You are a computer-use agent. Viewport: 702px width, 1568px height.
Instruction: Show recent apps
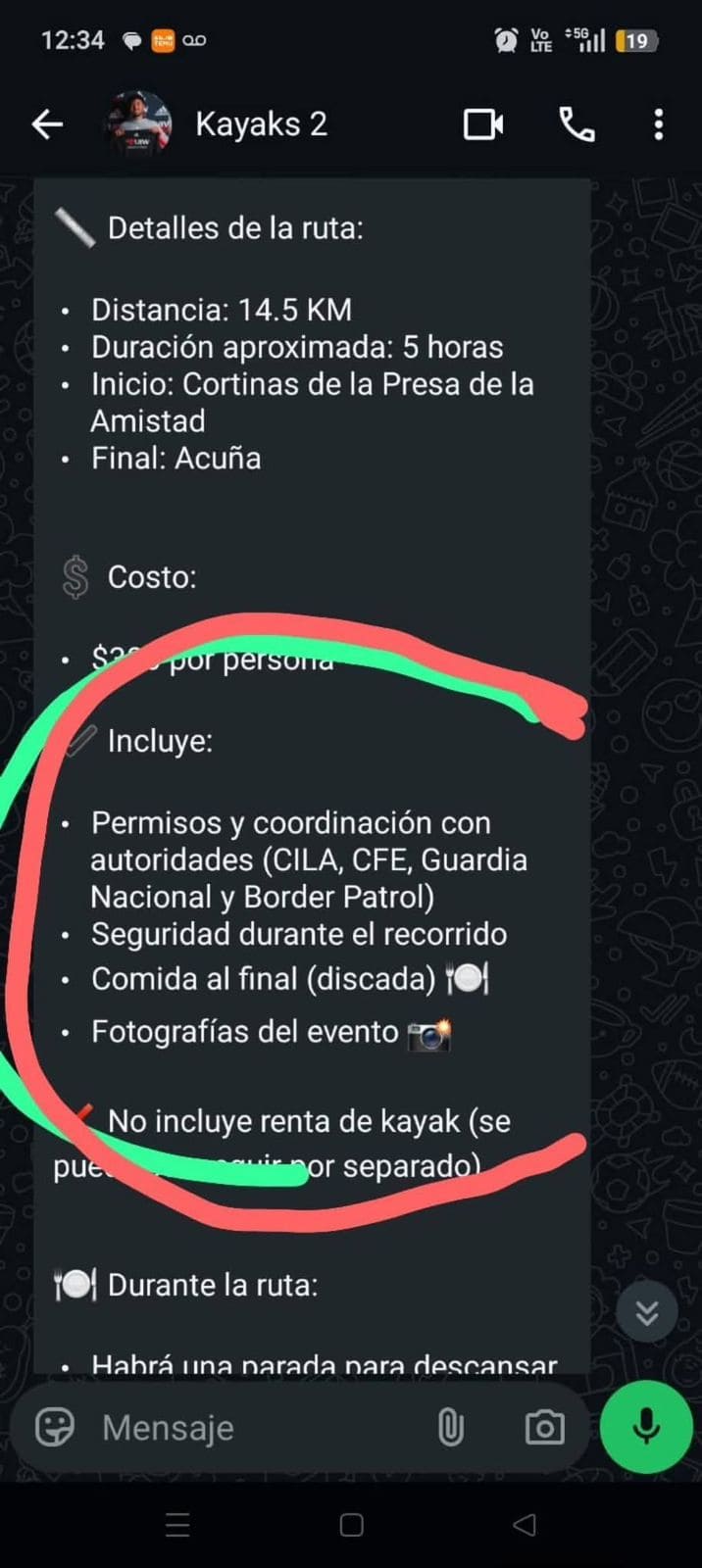point(177,1525)
